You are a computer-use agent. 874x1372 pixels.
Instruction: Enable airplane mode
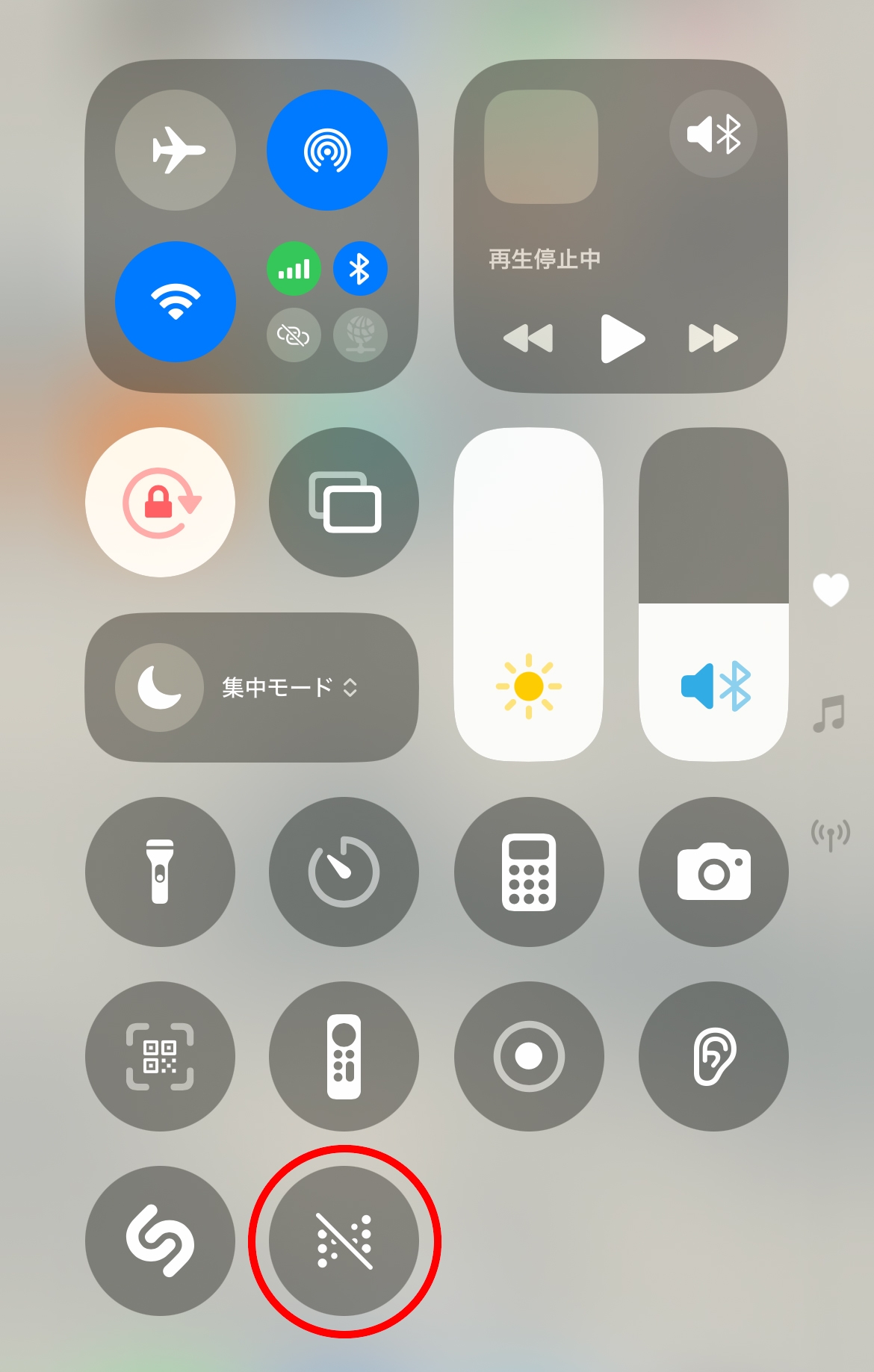(x=176, y=150)
